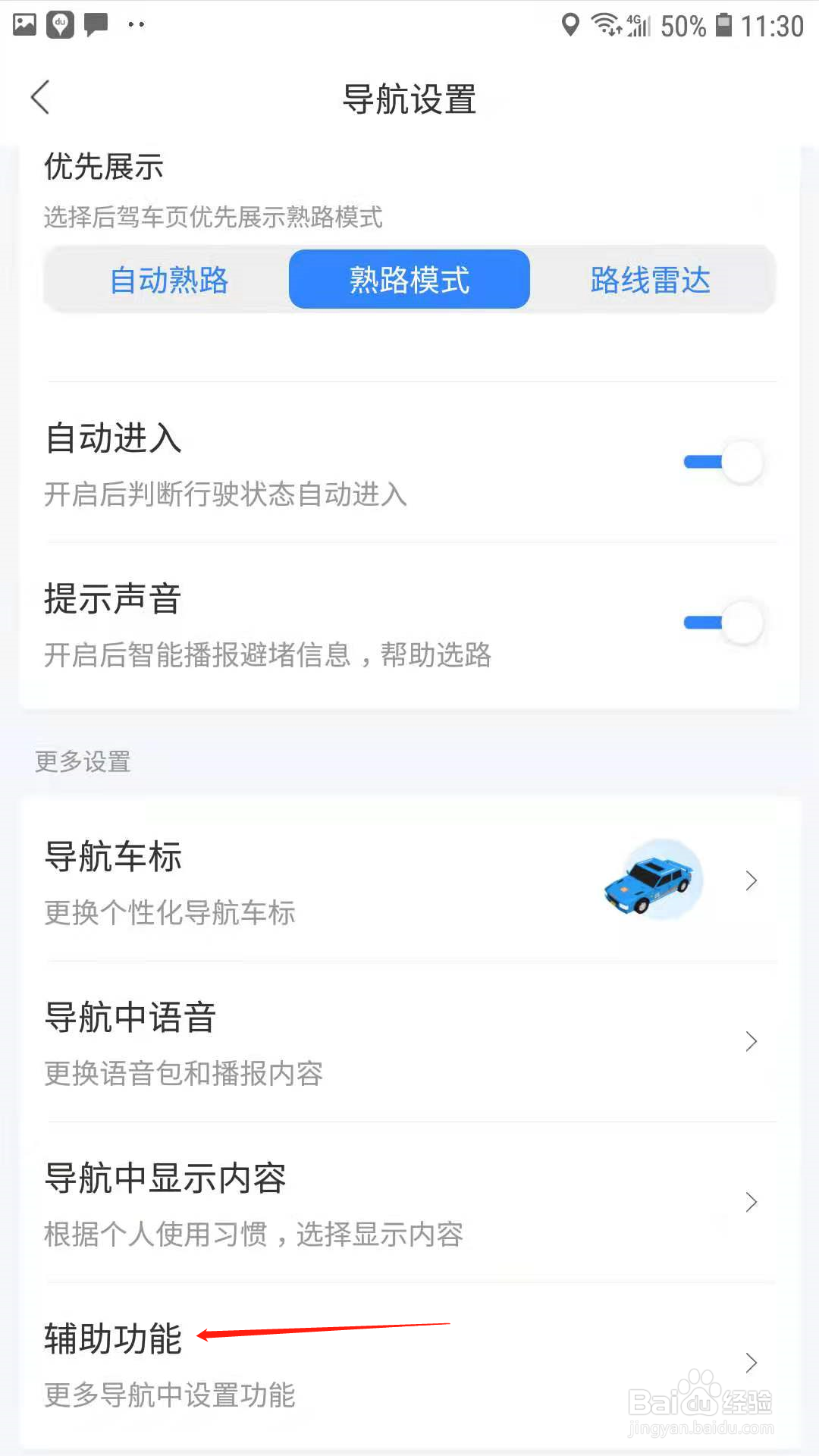Open 导航中语音 voice settings via chevron
The height and width of the screenshot is (1456, 819).
pyautogui.click(x=750, y=1041)
